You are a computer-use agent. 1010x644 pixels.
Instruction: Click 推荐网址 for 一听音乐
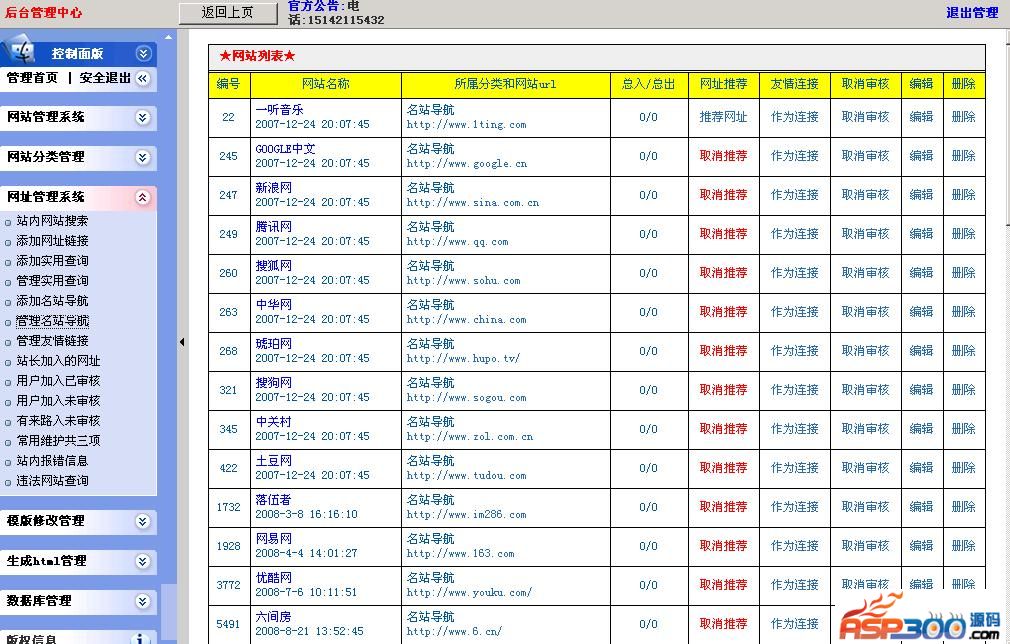[723, 117]
